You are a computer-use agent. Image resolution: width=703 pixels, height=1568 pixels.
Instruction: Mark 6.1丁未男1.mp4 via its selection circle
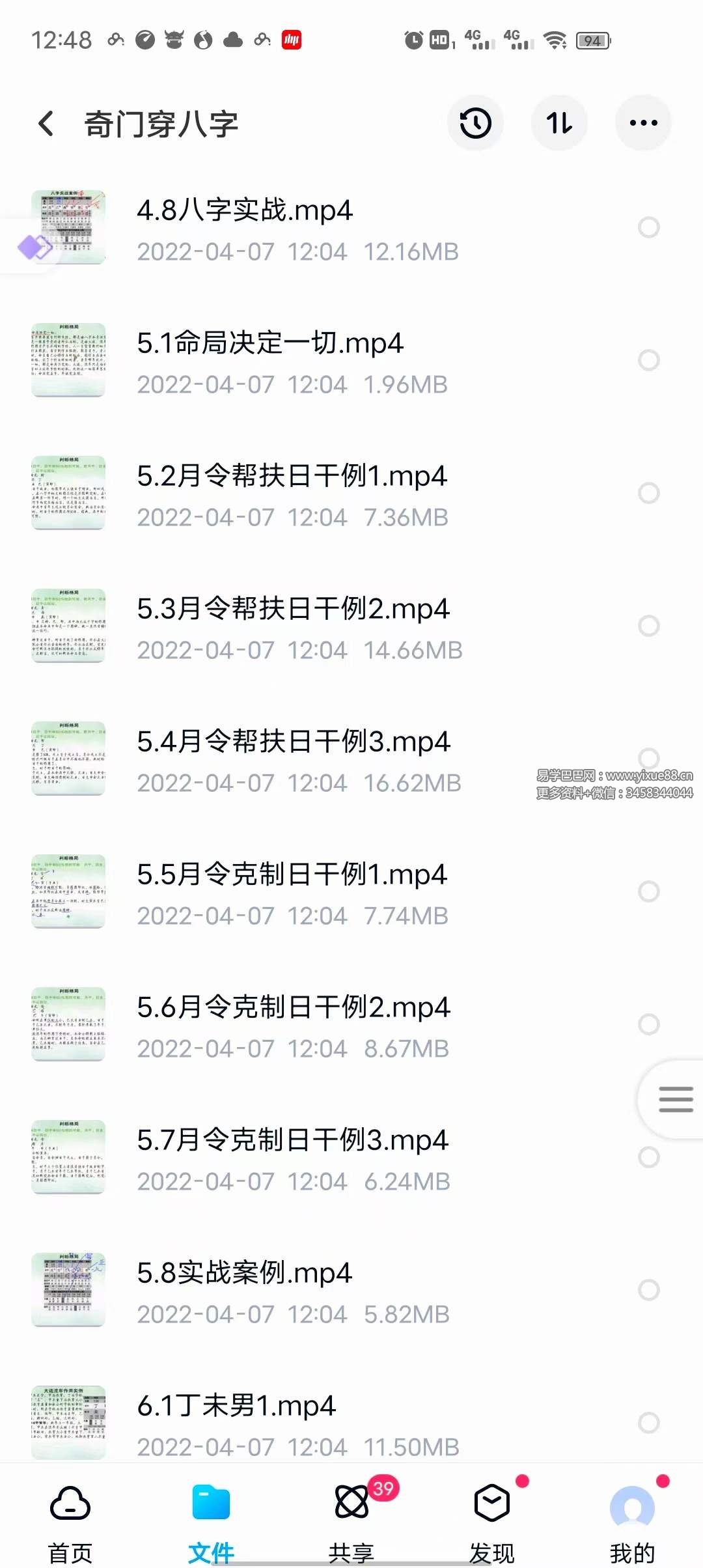648,1423
